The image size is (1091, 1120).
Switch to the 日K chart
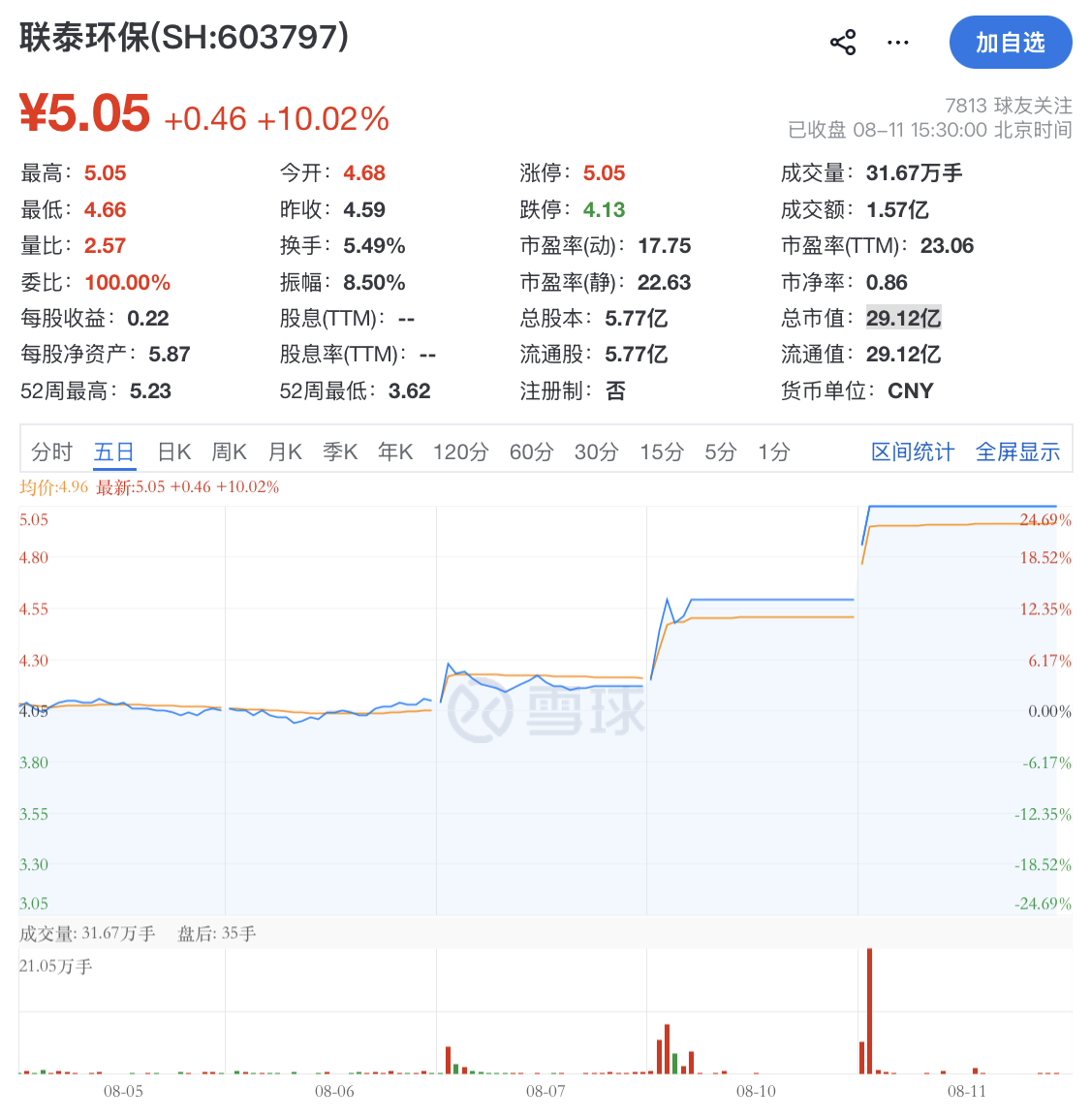click(173, 451)
